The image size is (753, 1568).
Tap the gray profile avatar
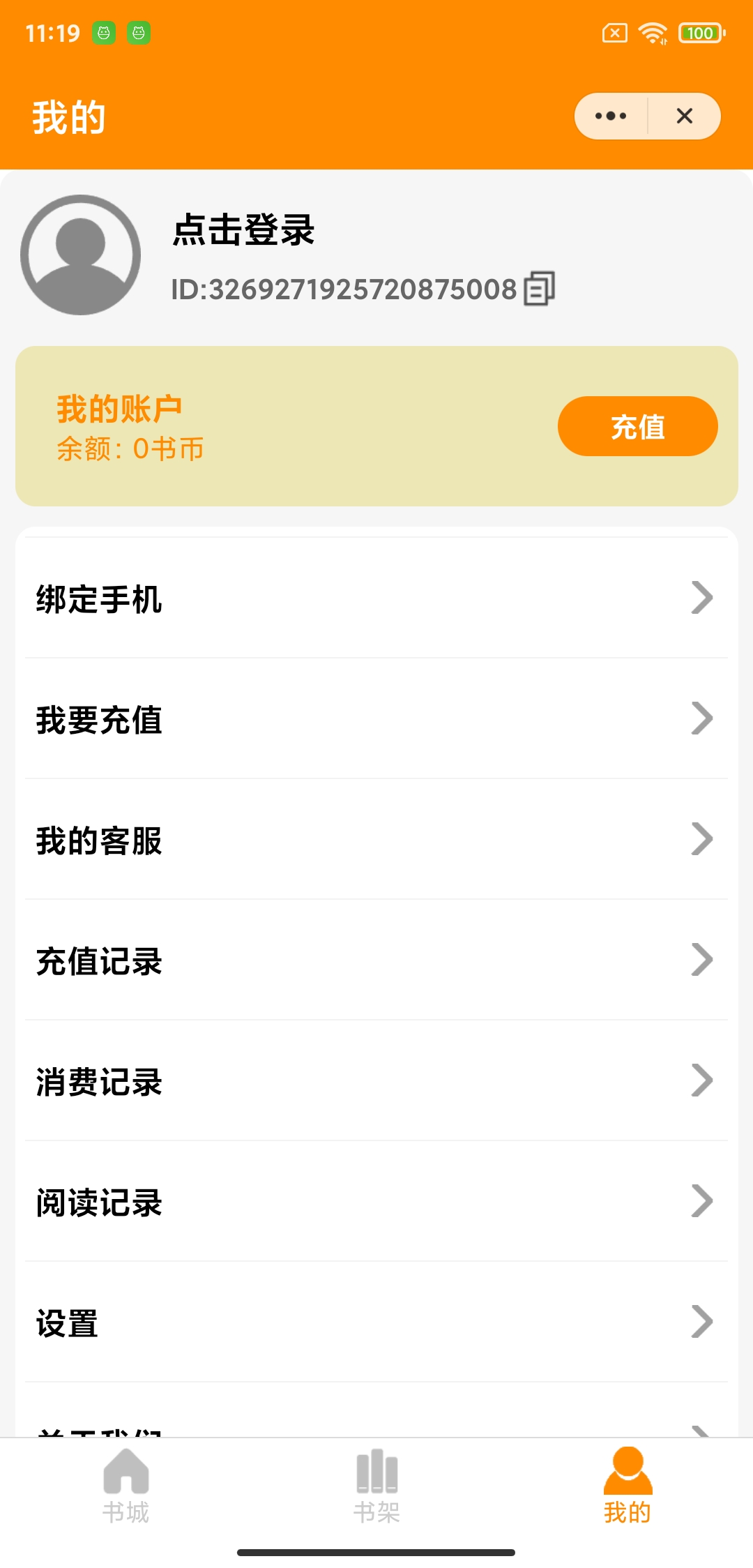(81, 255)
